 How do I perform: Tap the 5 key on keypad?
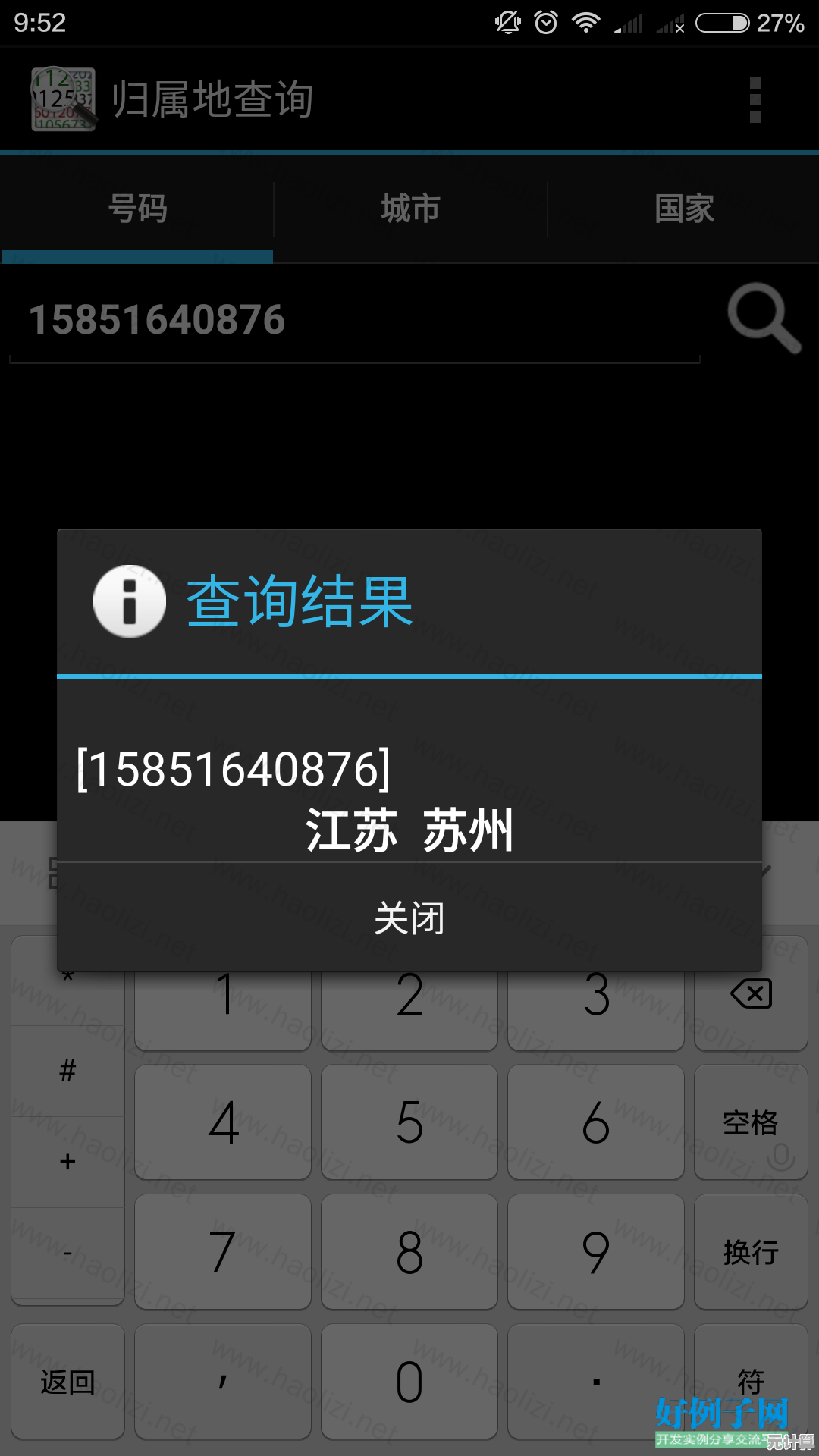[409, 1122]
